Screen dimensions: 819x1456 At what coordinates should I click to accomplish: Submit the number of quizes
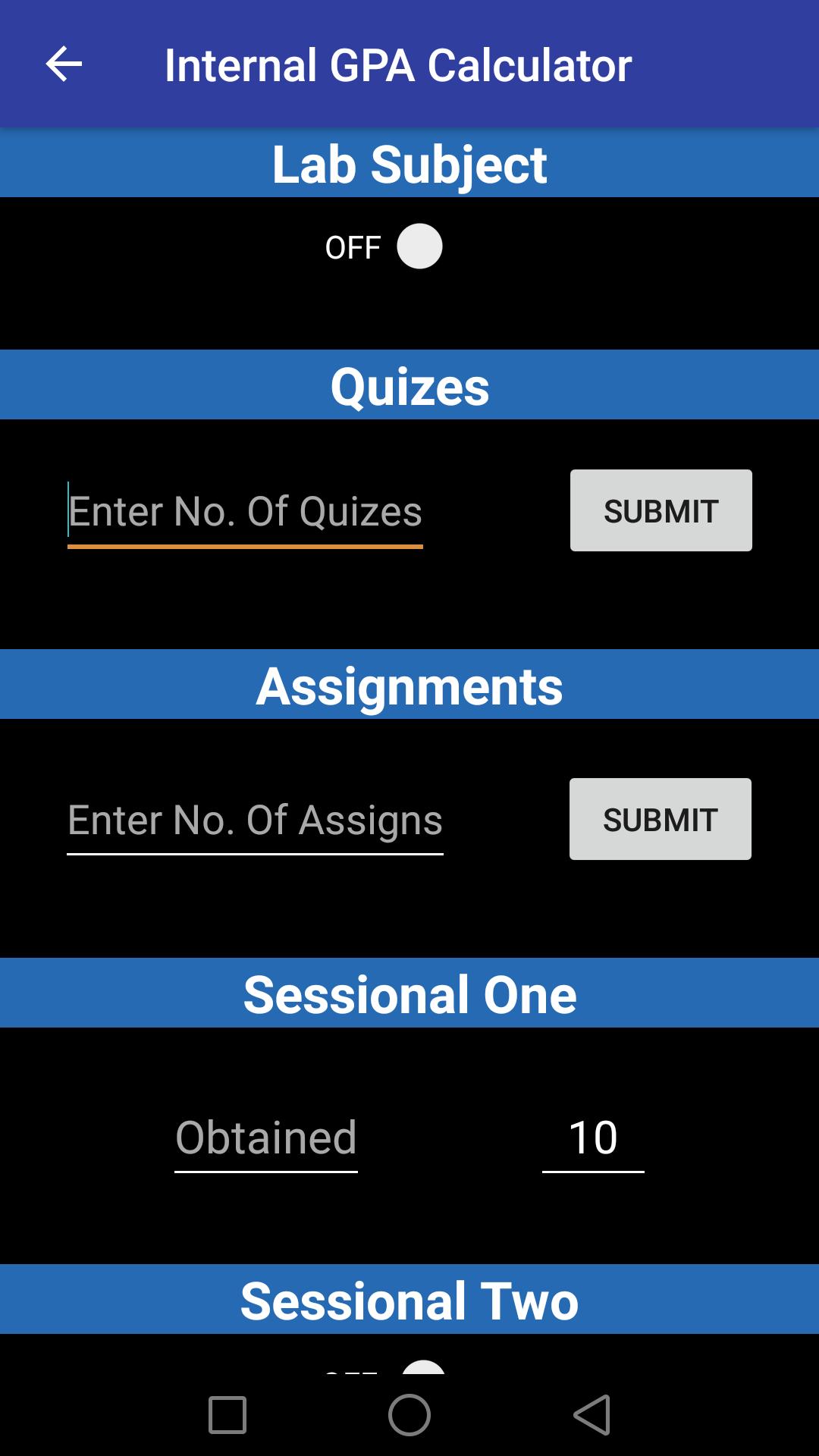661,510
